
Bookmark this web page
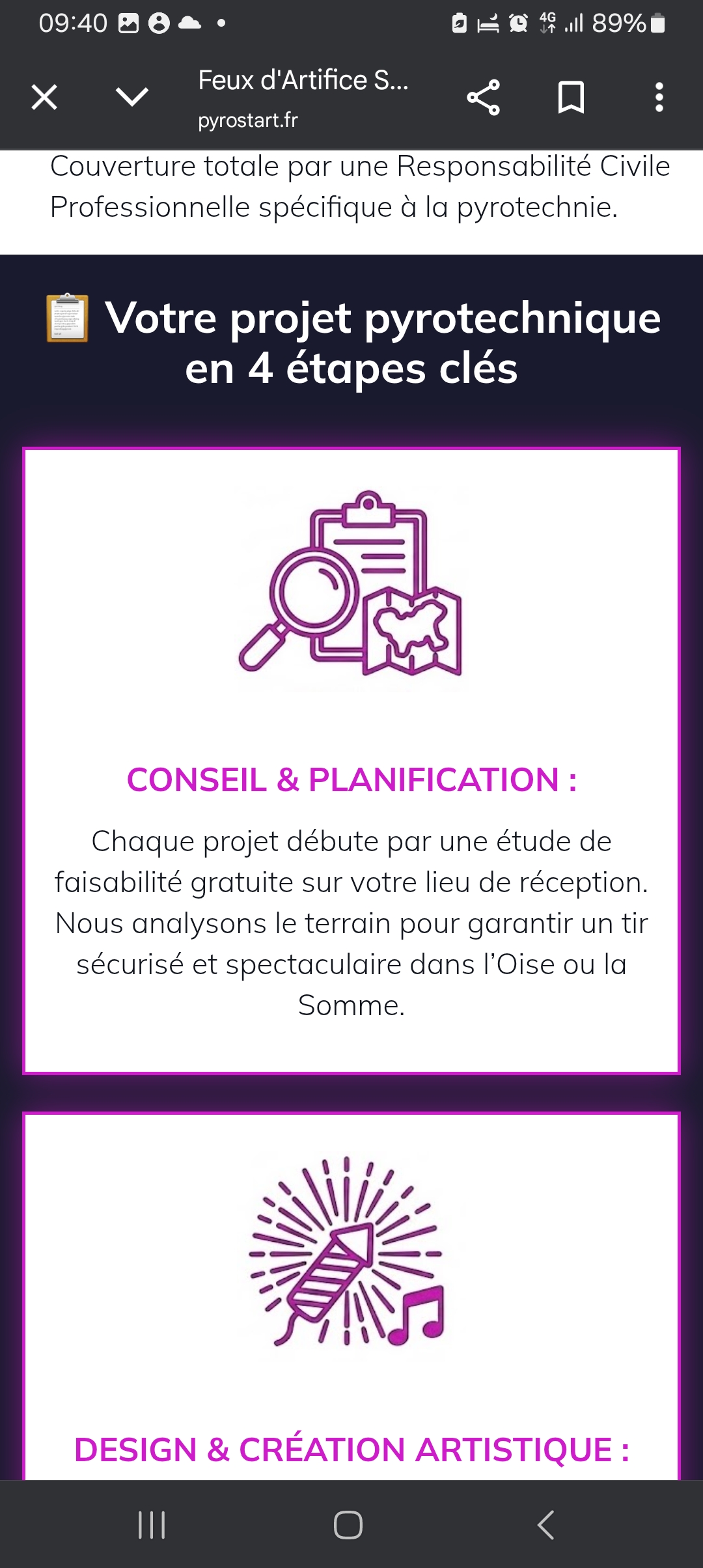571,98
